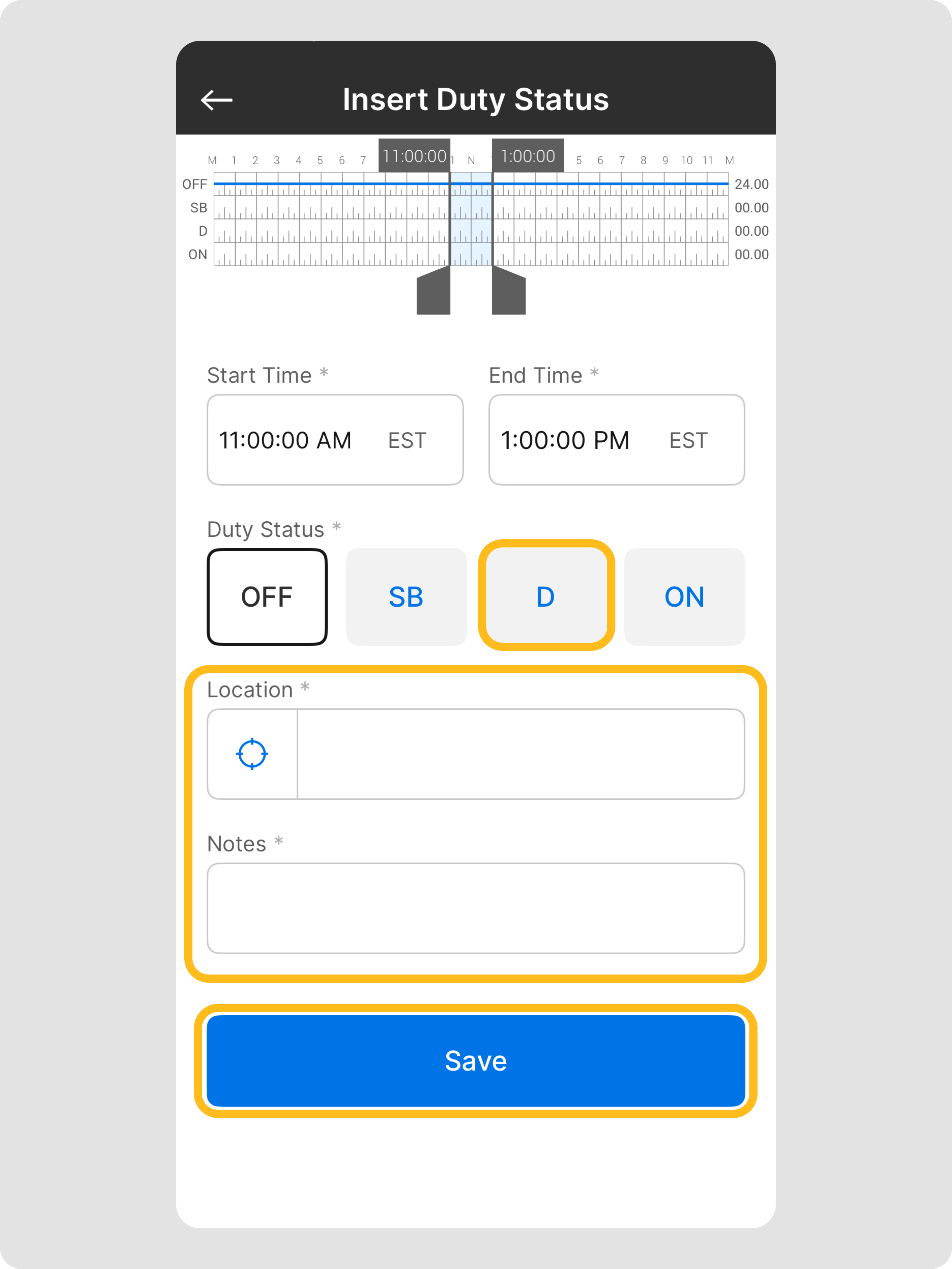The image size is (952, 1269).
Task: Open the End Time picker
Action: (x=616, y=440)
